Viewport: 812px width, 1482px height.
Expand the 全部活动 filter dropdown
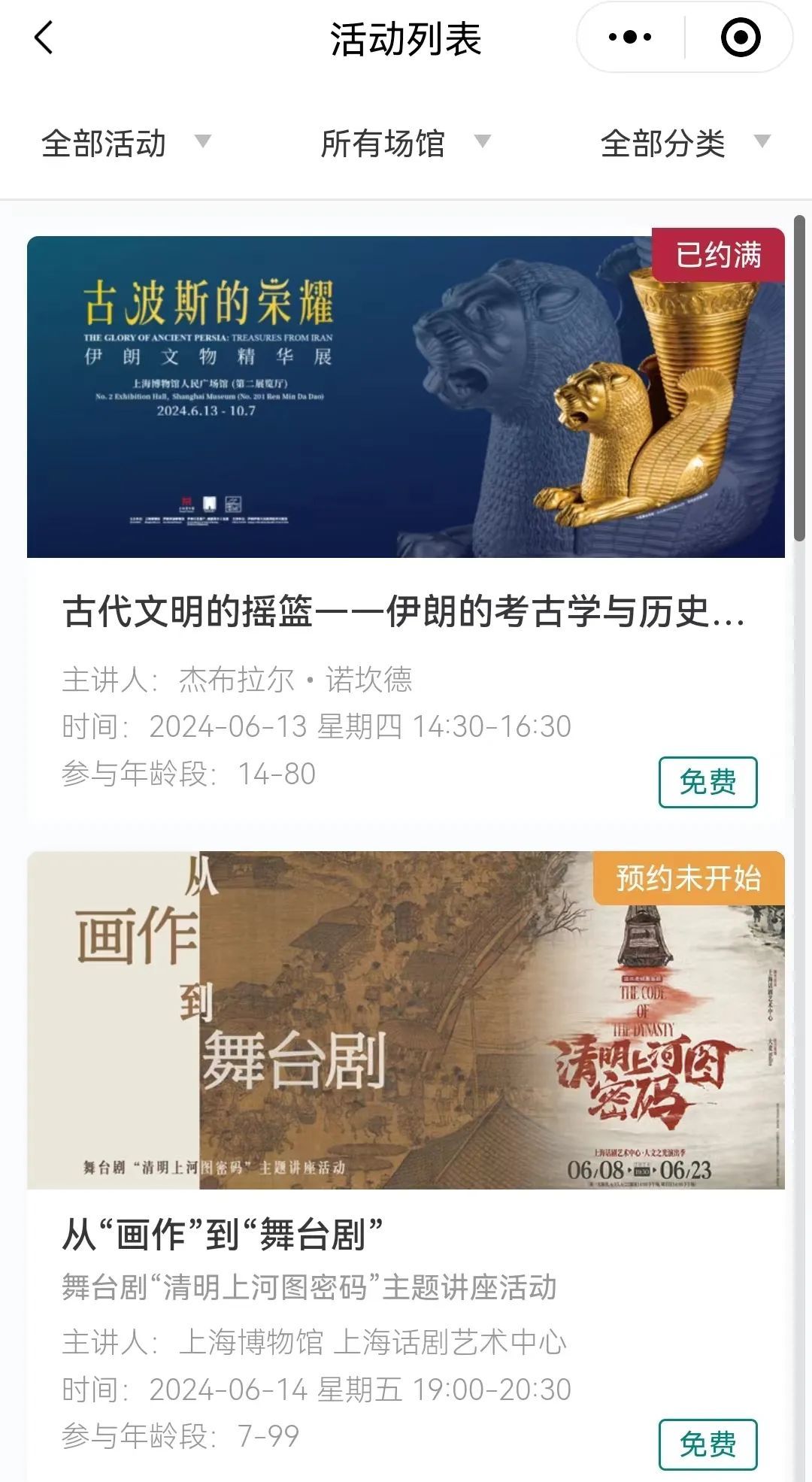click(x=126, y=143)
